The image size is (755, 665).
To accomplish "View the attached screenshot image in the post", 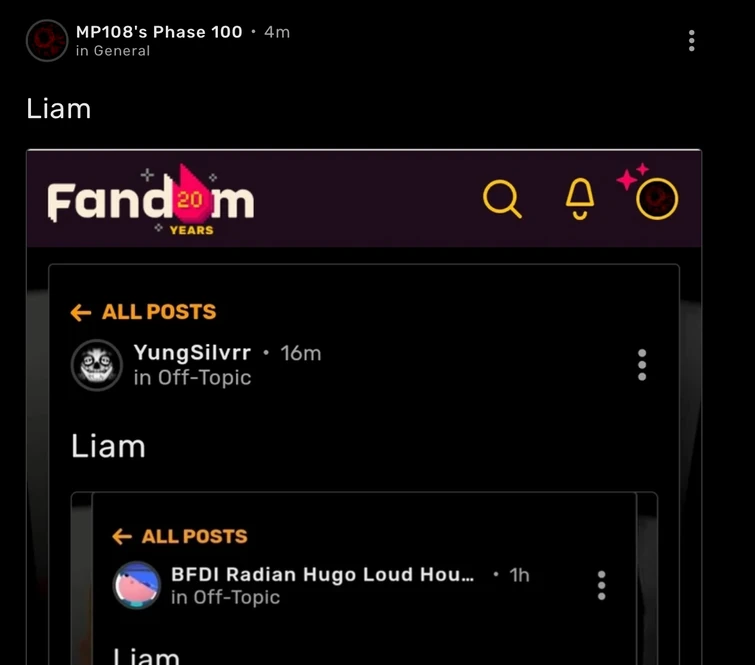I will point(364,420).
